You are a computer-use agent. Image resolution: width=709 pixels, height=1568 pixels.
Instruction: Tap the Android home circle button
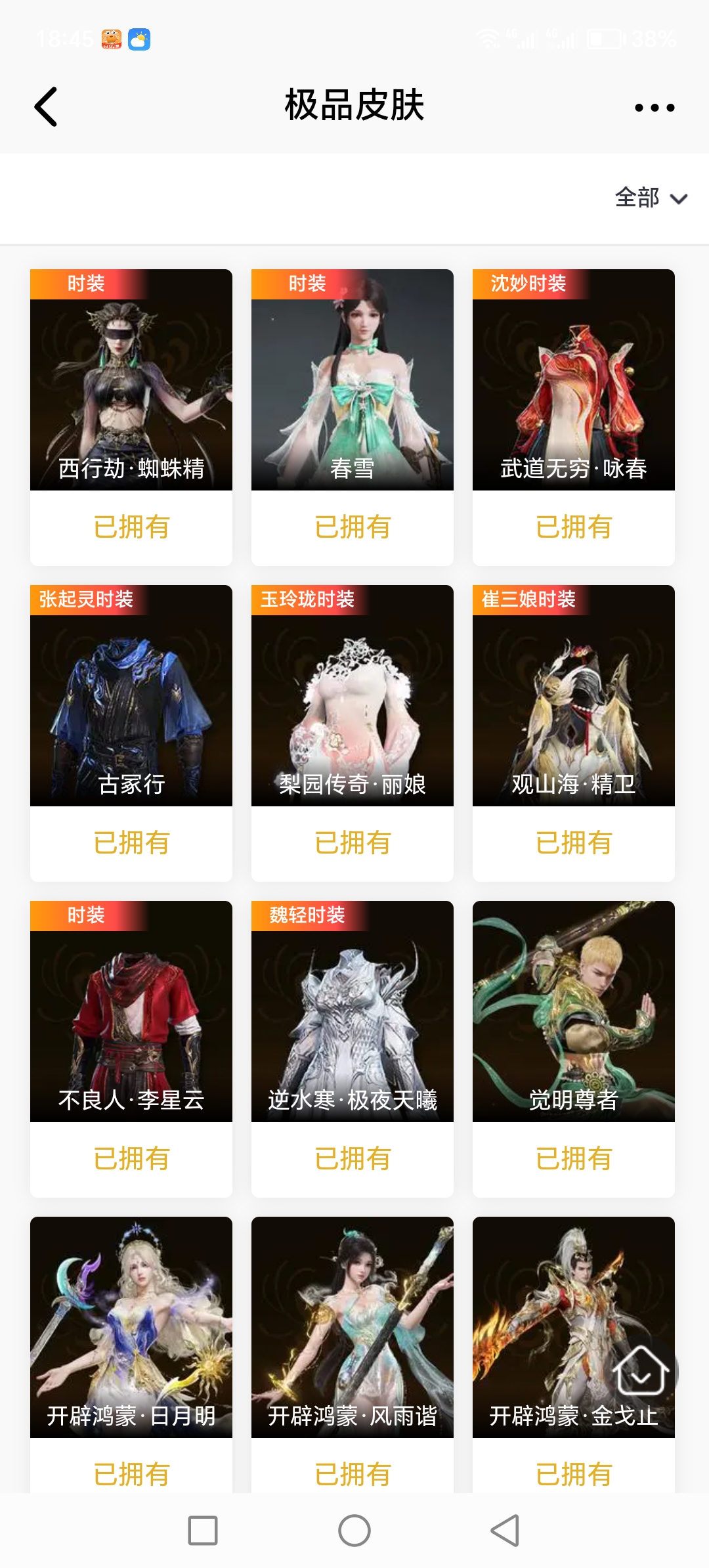click(x=354, y=1530)
